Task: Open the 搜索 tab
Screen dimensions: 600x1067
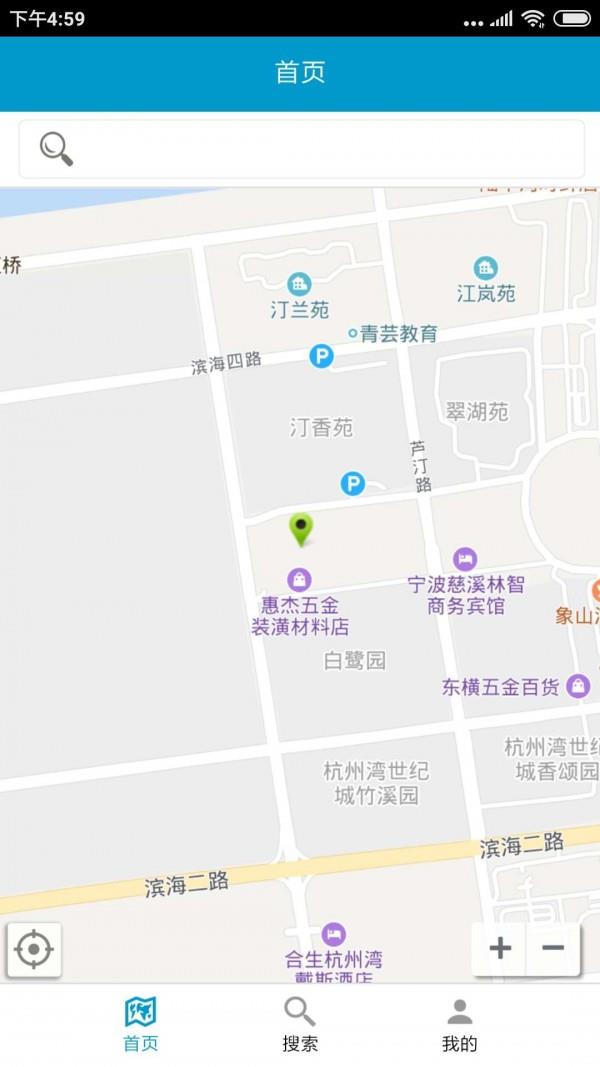Action: [x=300, y=1024]
